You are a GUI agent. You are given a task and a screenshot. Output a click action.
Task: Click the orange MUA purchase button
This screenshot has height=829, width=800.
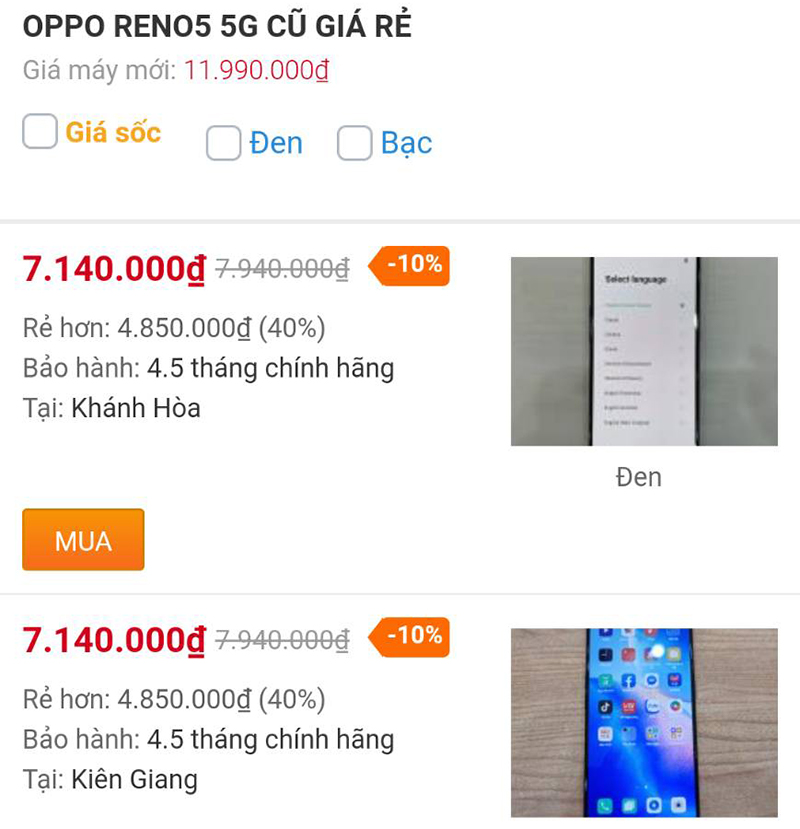(83, 540)
